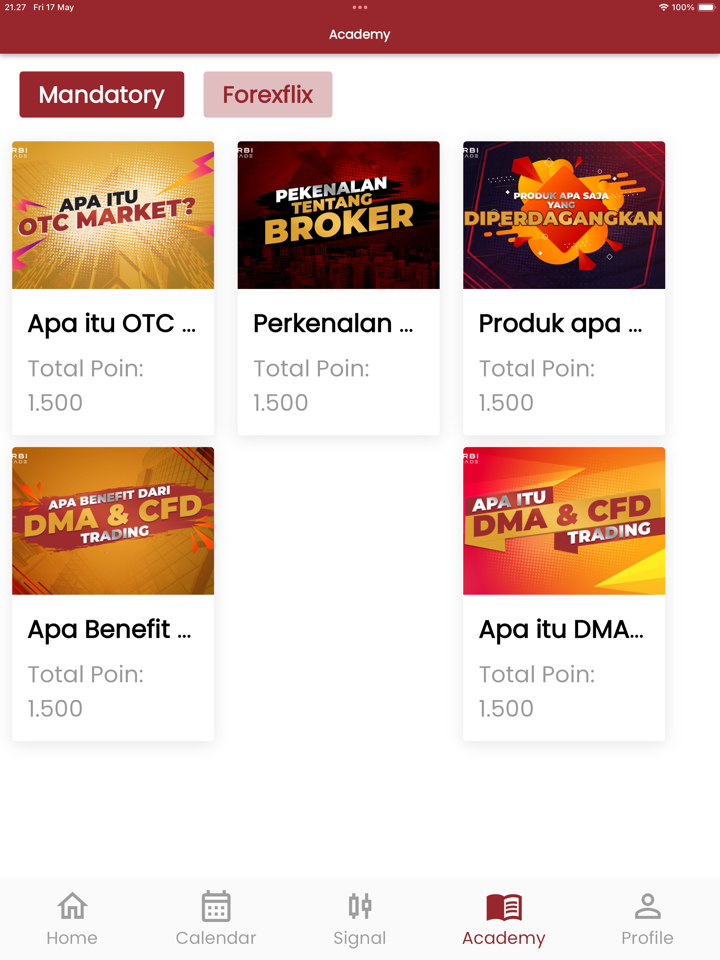Tap the Academy tab
The image size is (720, 960).
tap(504, 919)
